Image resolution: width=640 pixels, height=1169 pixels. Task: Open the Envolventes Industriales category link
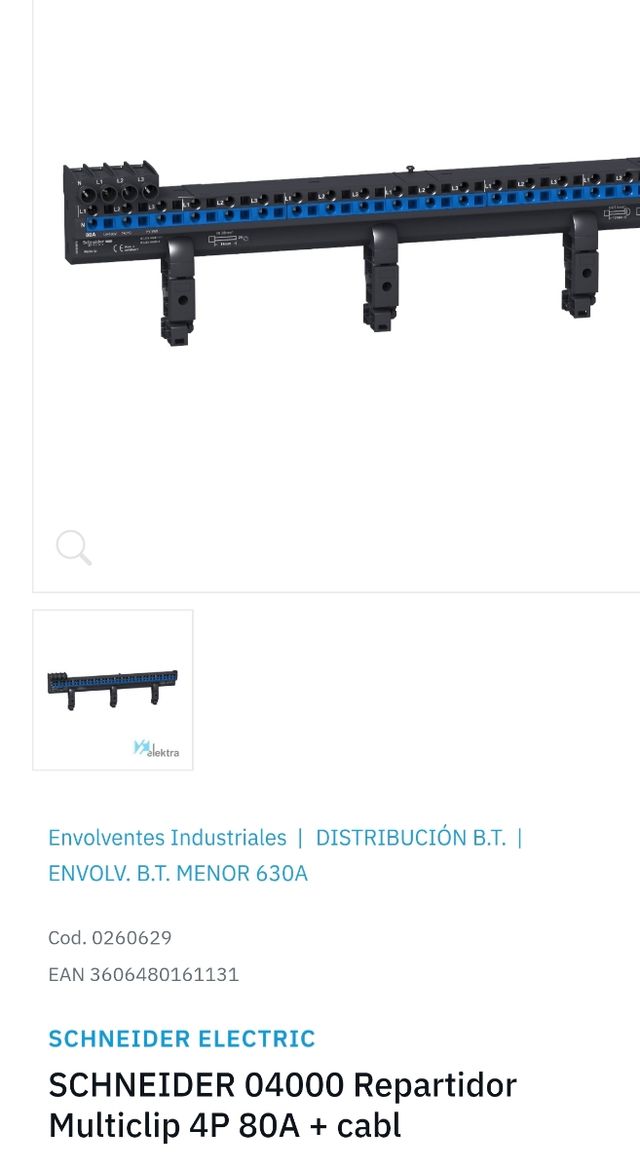(x=167, y=838)
